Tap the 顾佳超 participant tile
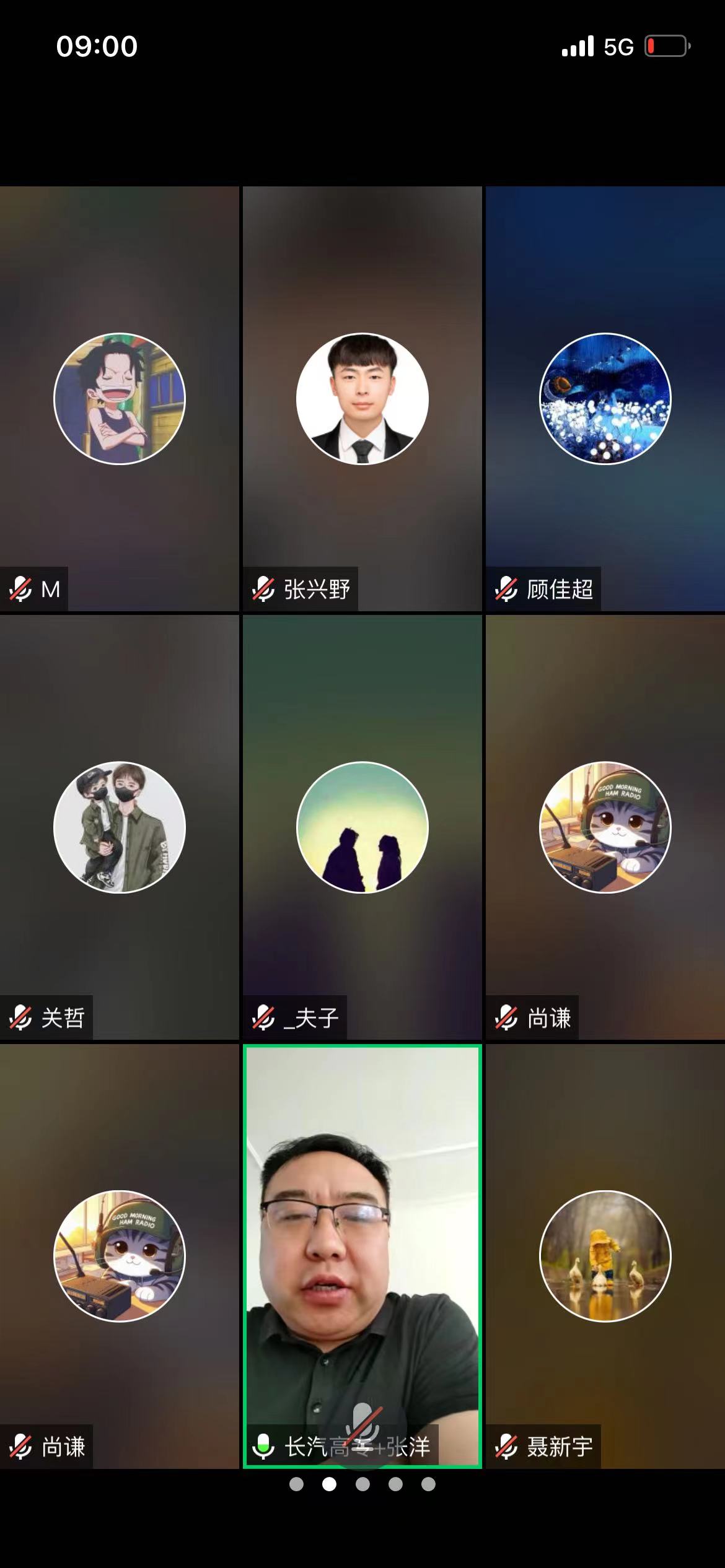 click(x=605, y=399)
